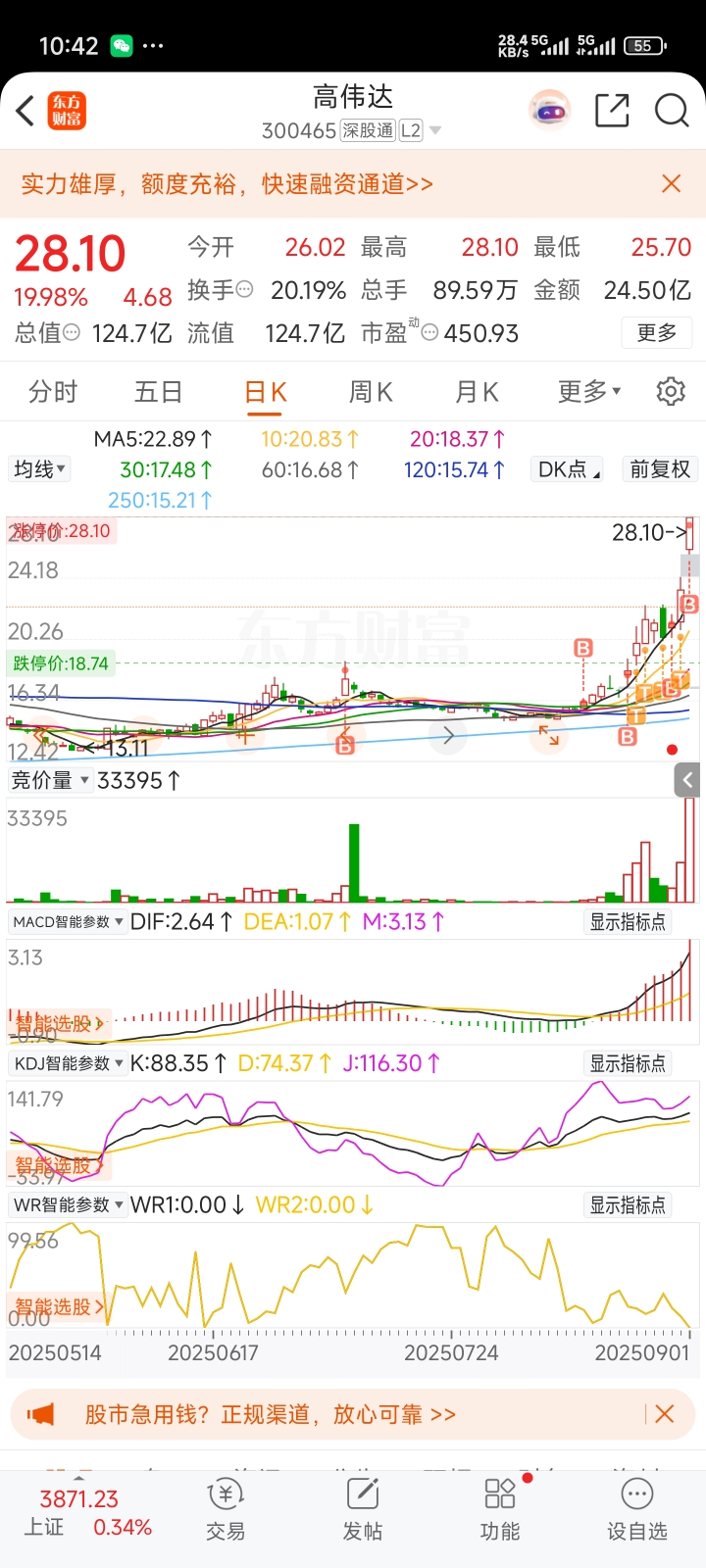Dismiss the 快速融资通道 banner
Image resolution: width=706 pixels, height=1568 pixels.
pos(672,183)
